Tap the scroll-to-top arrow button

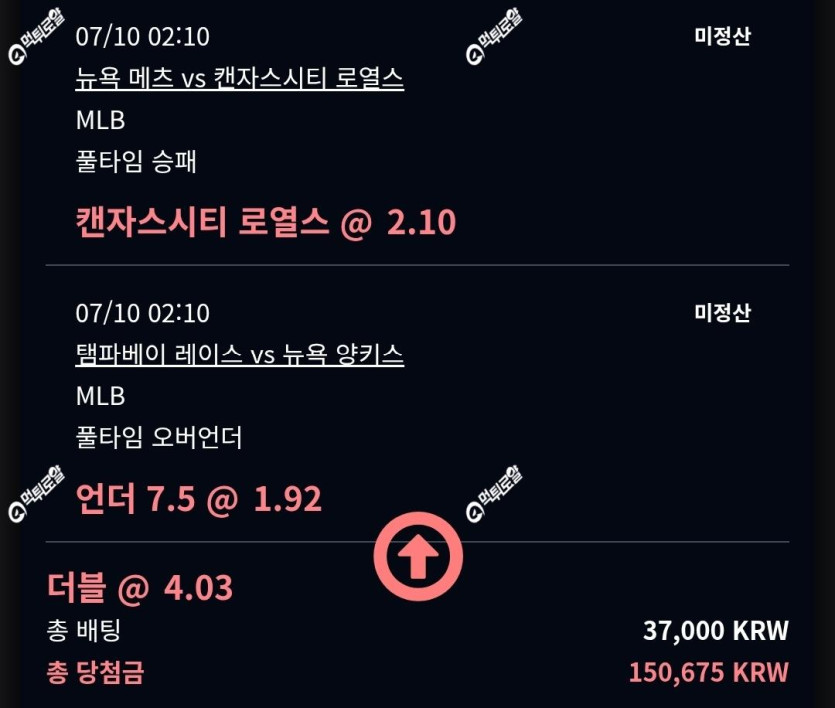click(418, 556)
